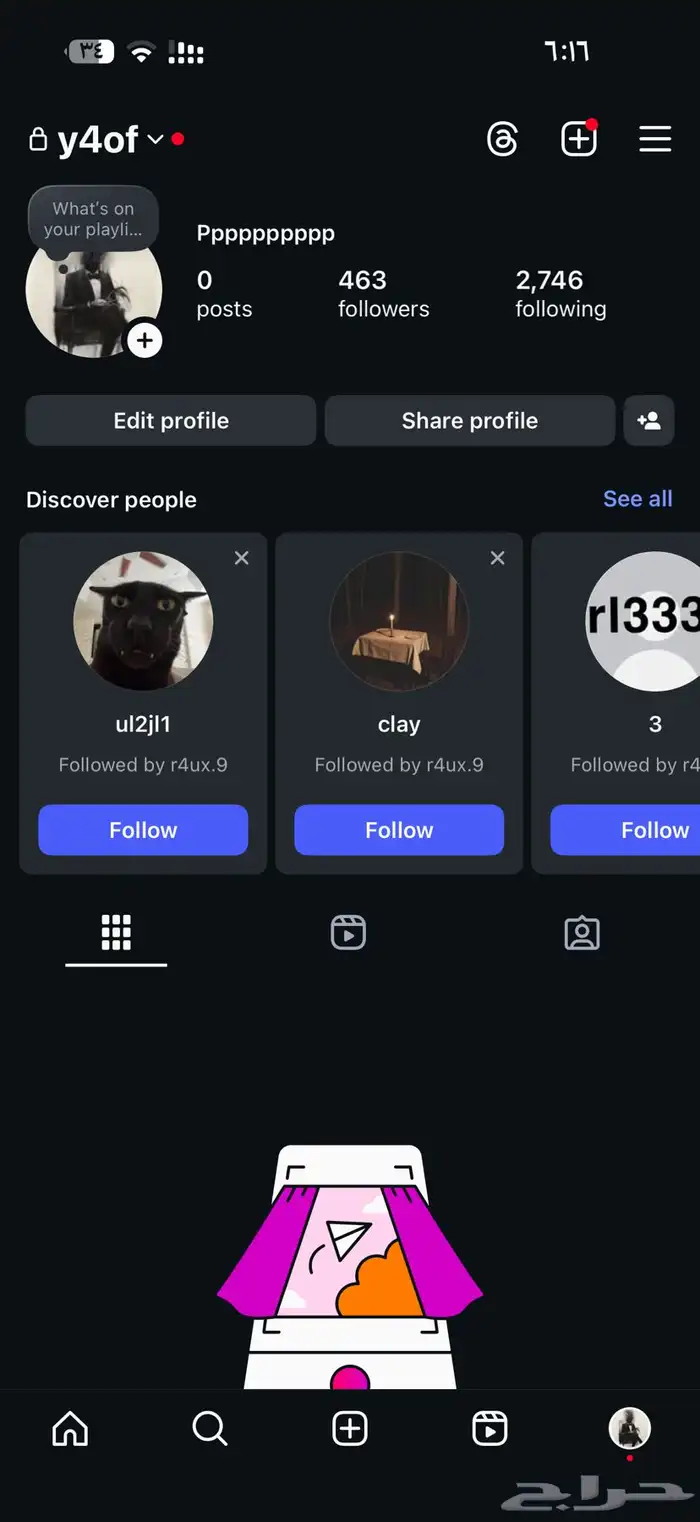This screenshot has width=700, height=1522.
Task: Switch to the Reels profile tab
Action: [348, 932]
